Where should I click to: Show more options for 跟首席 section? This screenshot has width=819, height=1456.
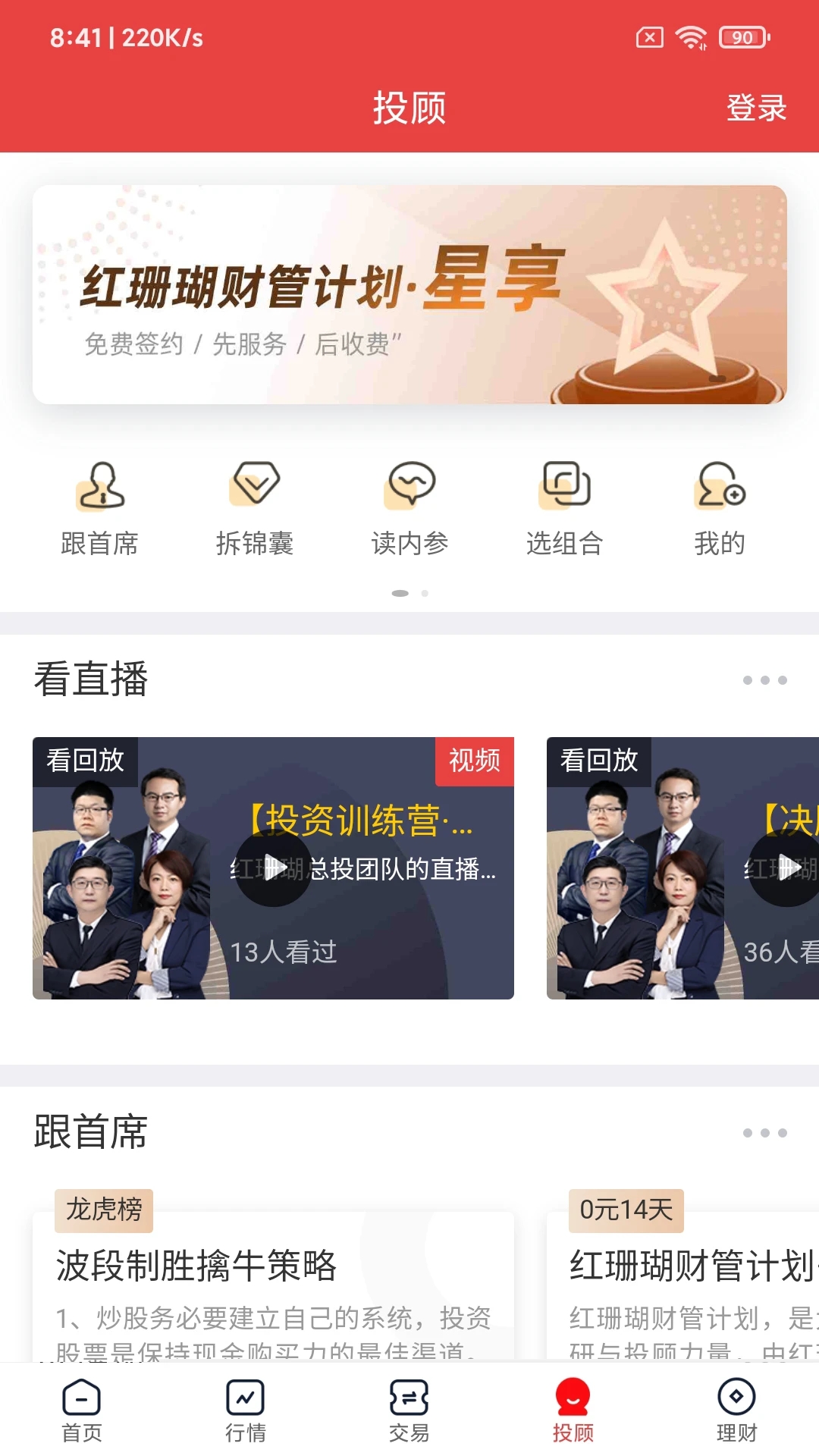point(764,1133)
